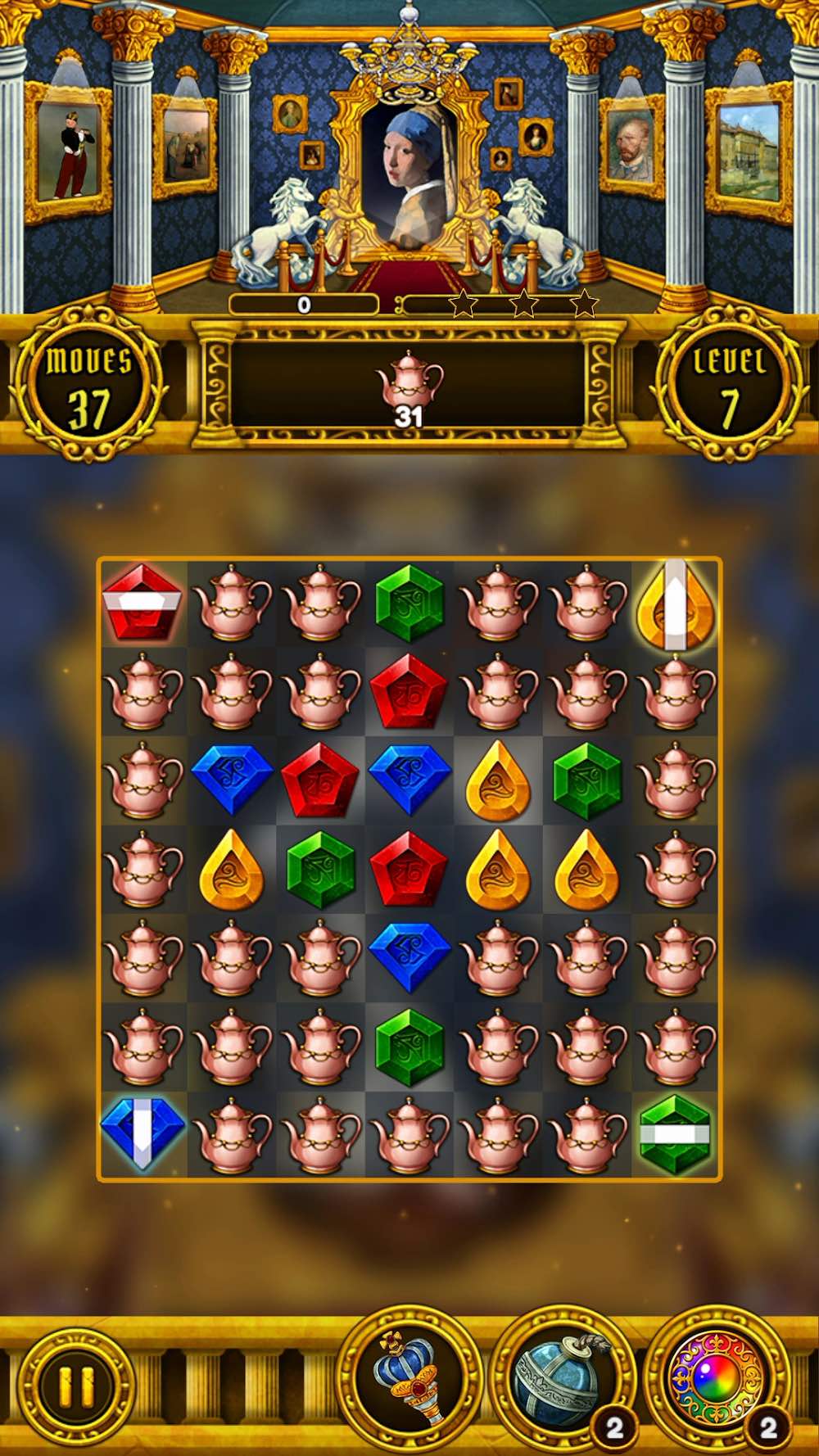Select the yellow drop with vertical stripe
The height and width of the screenshot is (1456, 819).
[676, 604]
